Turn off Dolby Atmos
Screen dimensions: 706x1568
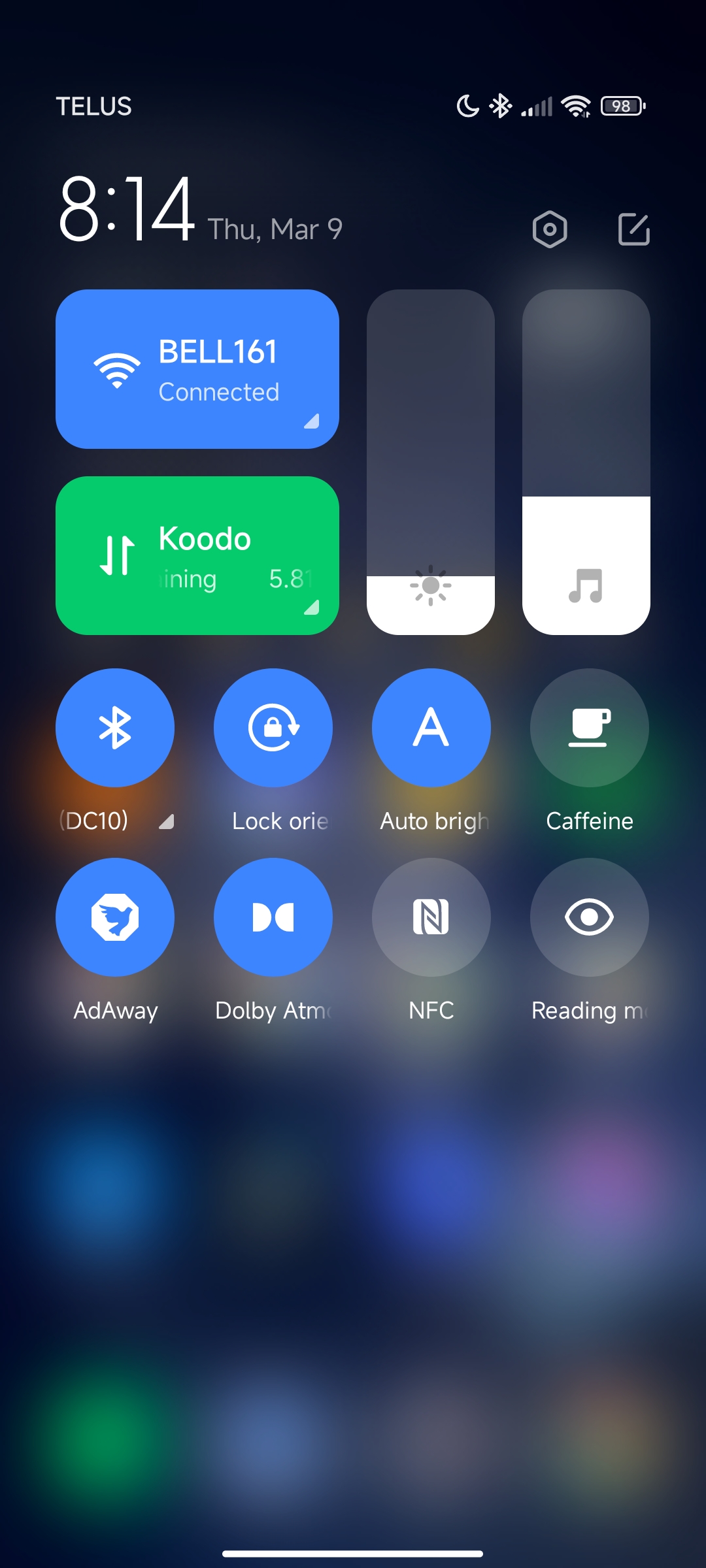click(x=273, y=917)
